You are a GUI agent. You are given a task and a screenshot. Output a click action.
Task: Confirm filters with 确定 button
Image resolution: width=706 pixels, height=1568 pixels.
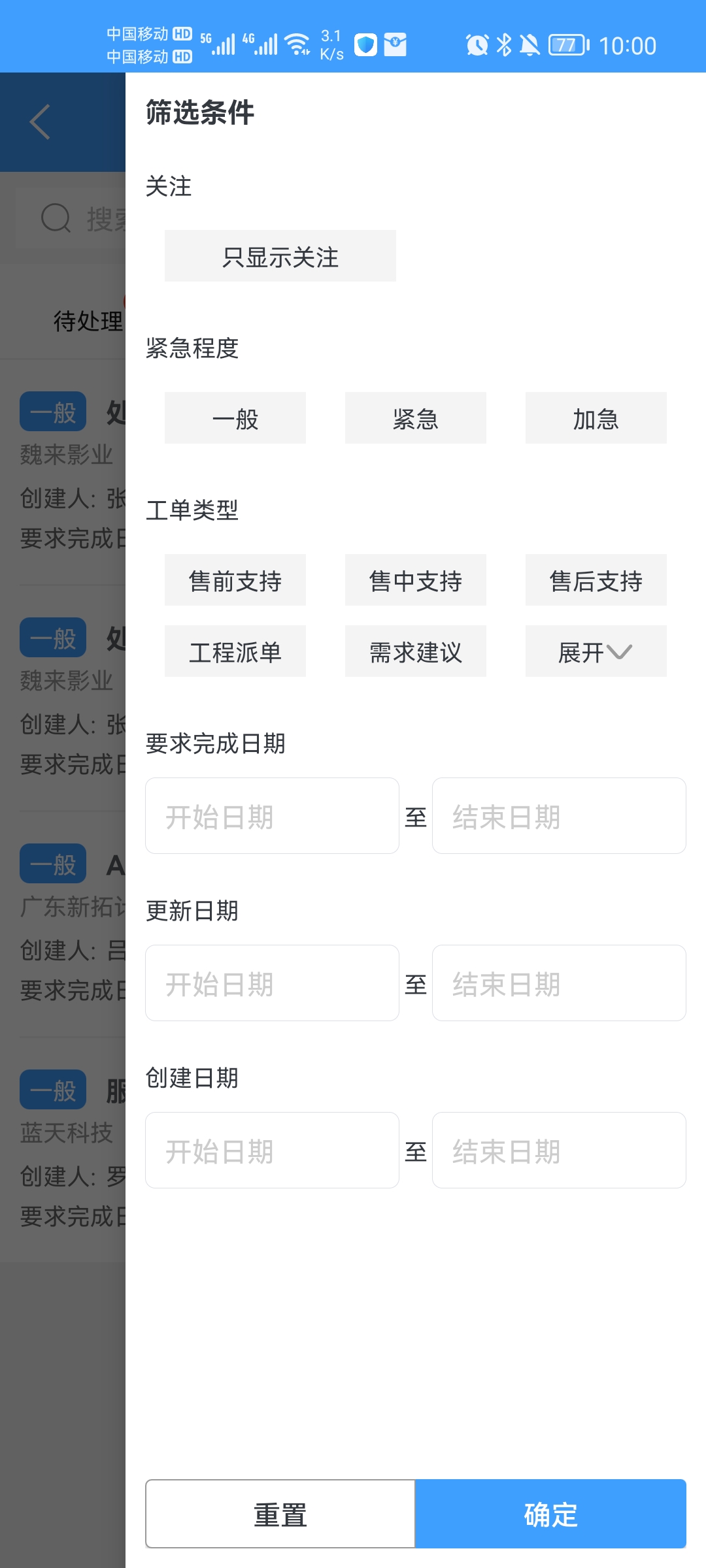pos(551,1514)
